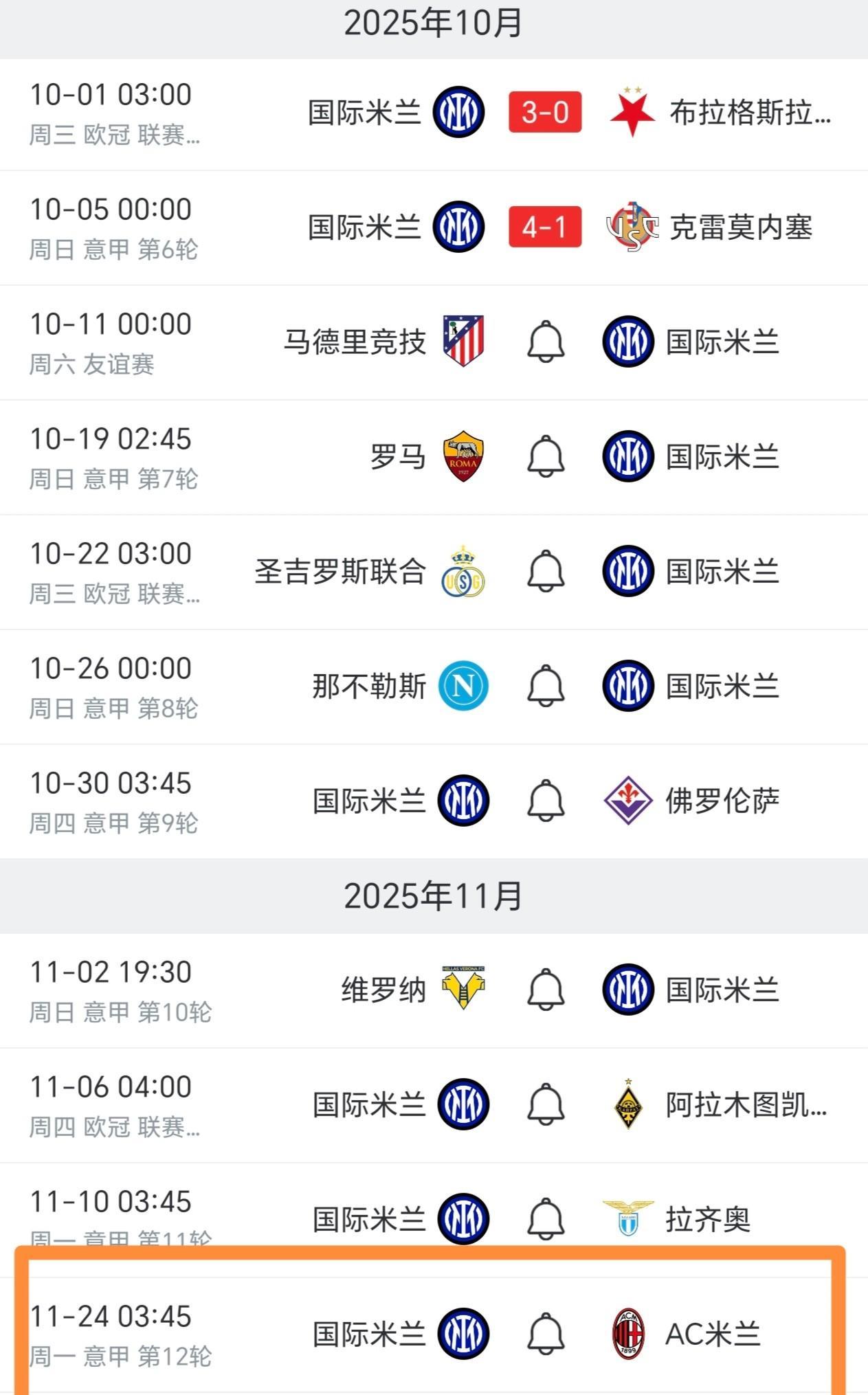Enable the bell for 维罗纳 match

pyautogui.click(x=546, y=990)
